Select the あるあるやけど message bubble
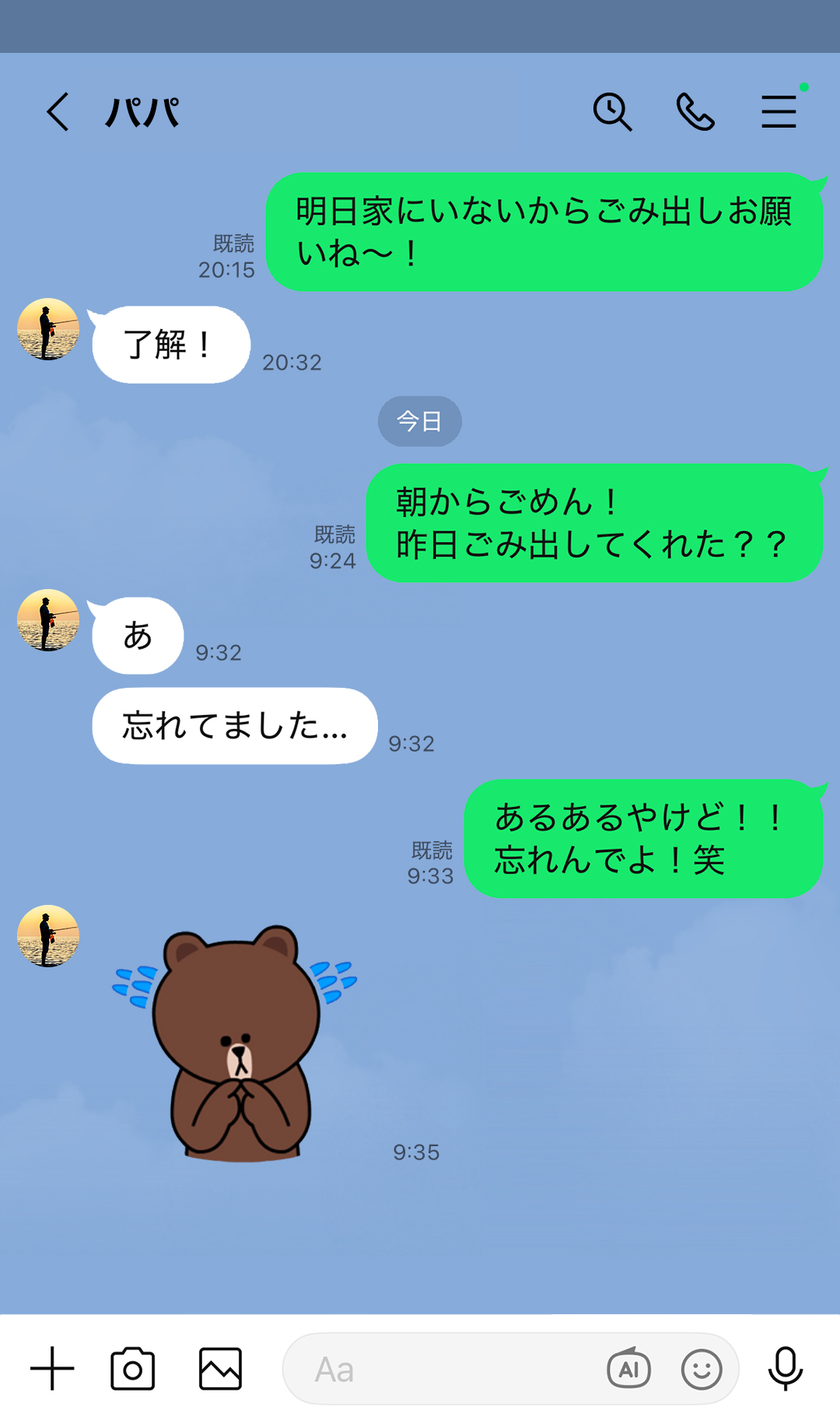The height and width of the screenshot is (1424, 840). click(644, 840)
